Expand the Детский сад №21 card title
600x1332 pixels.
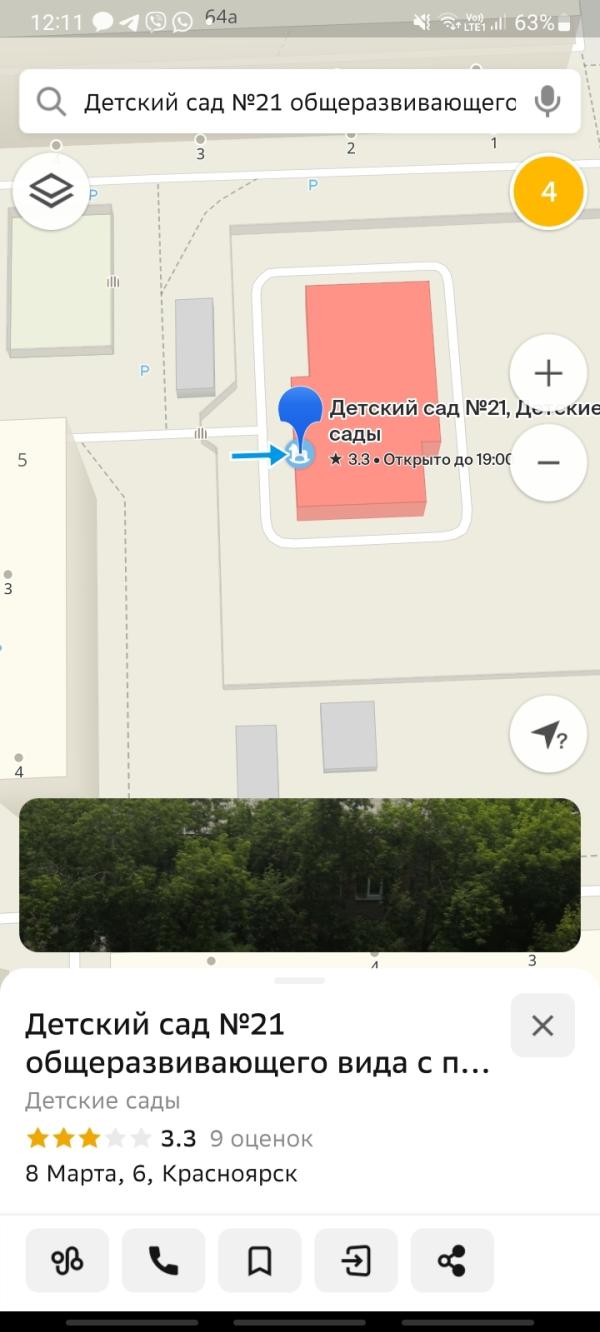(257, 1043)
